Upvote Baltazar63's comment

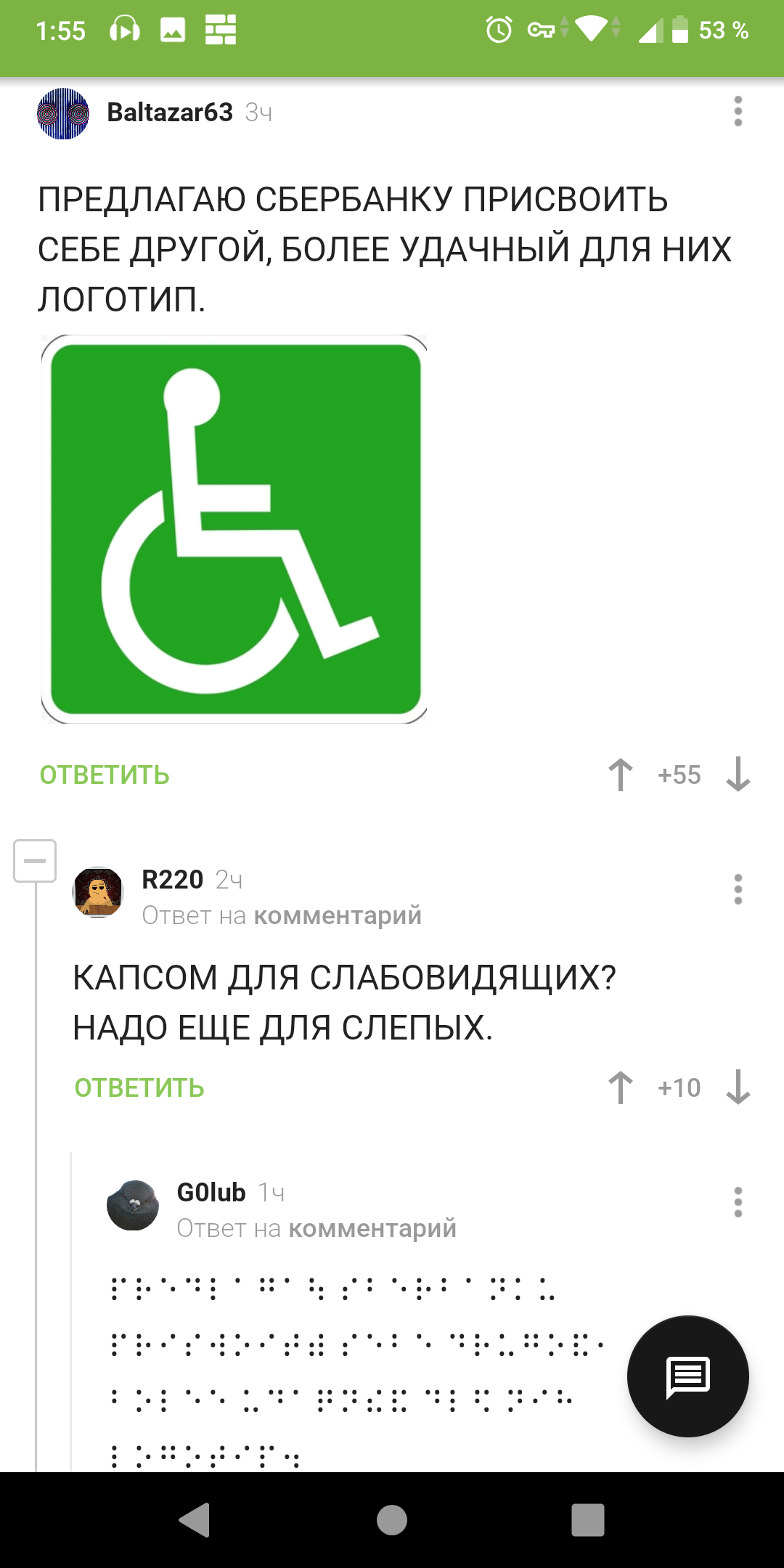tap(621, 775)
